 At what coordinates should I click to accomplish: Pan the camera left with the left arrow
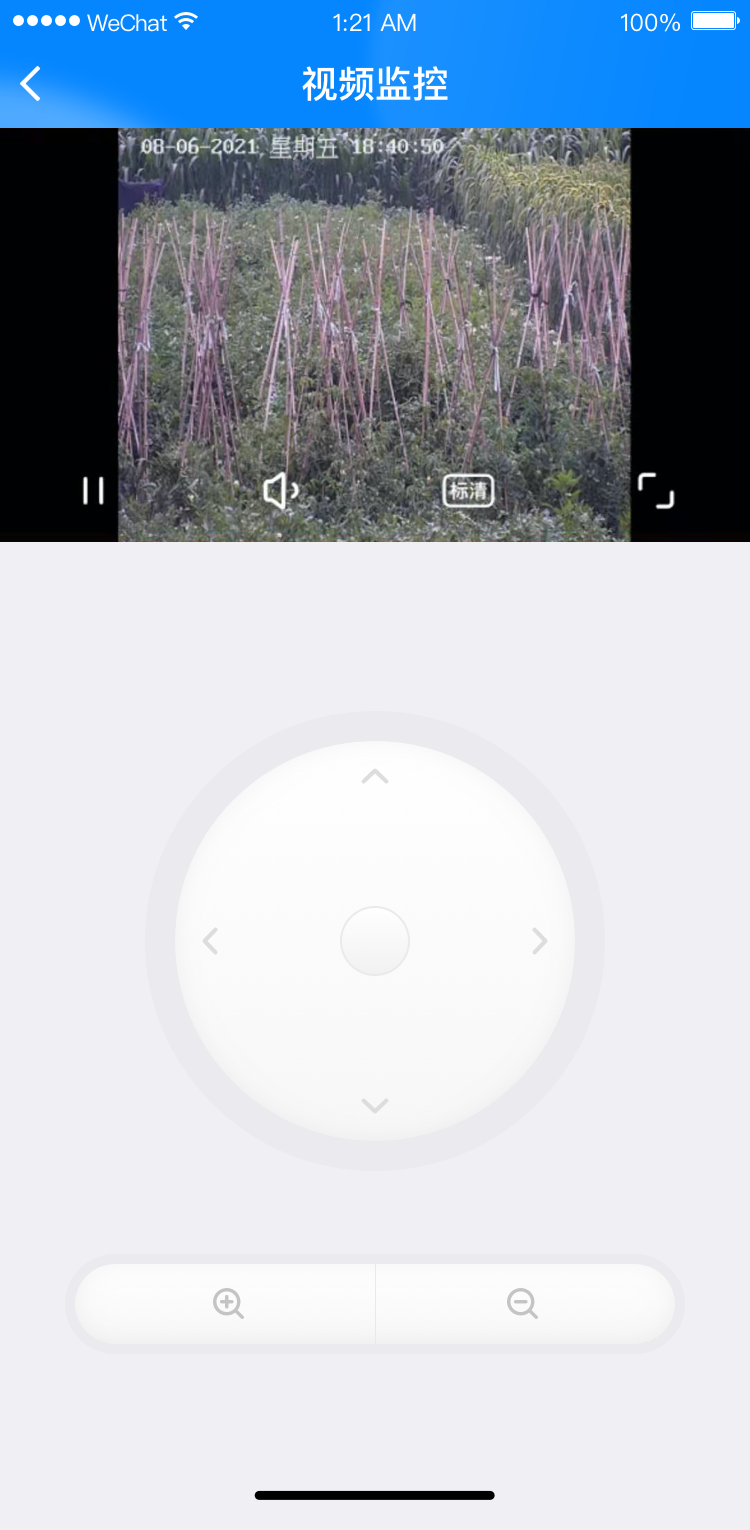(210, 941)
